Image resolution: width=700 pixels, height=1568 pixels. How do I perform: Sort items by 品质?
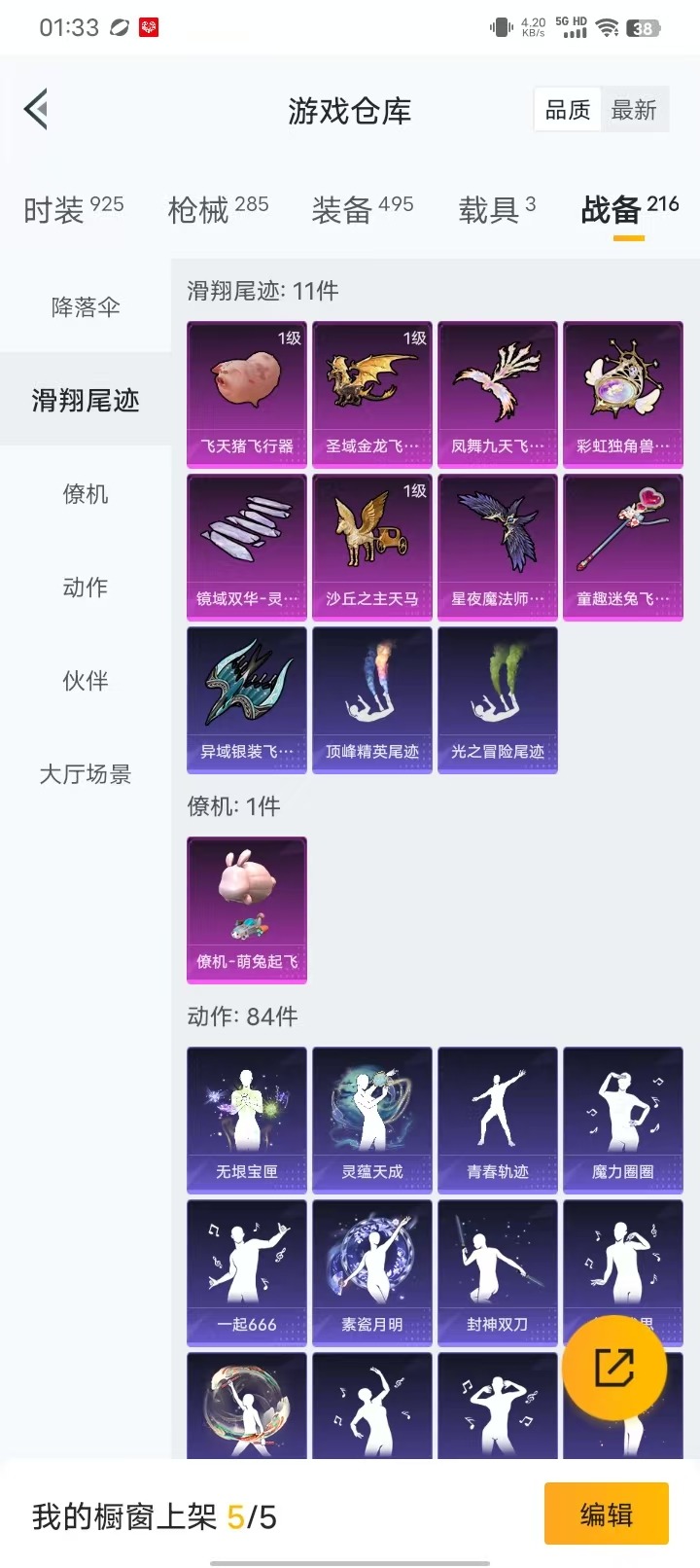(x=568, y=110)
